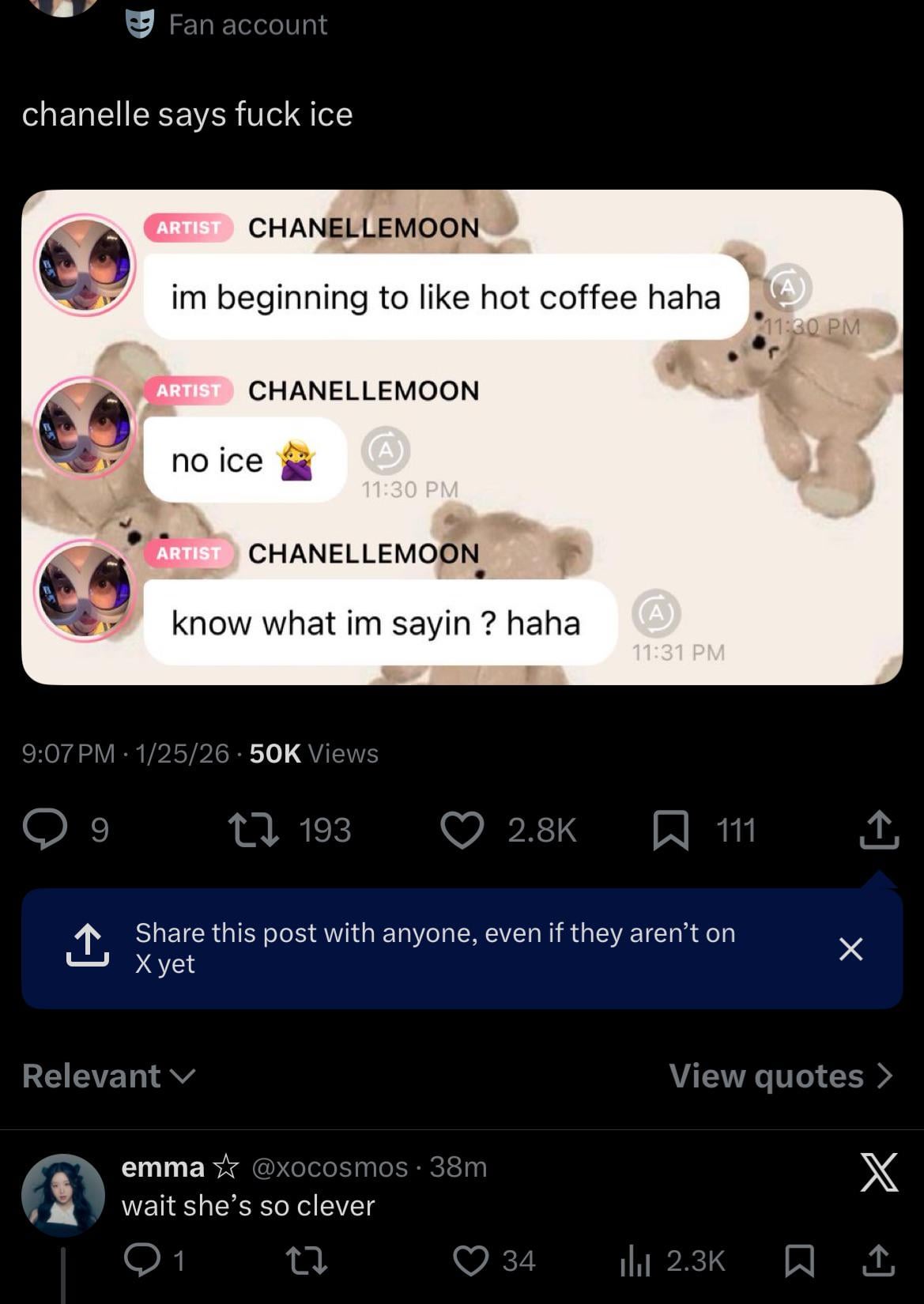This screenshot has width=924, height=1304.
Task: Like the main post with 2.8K likes
Action: click(462, 830)
